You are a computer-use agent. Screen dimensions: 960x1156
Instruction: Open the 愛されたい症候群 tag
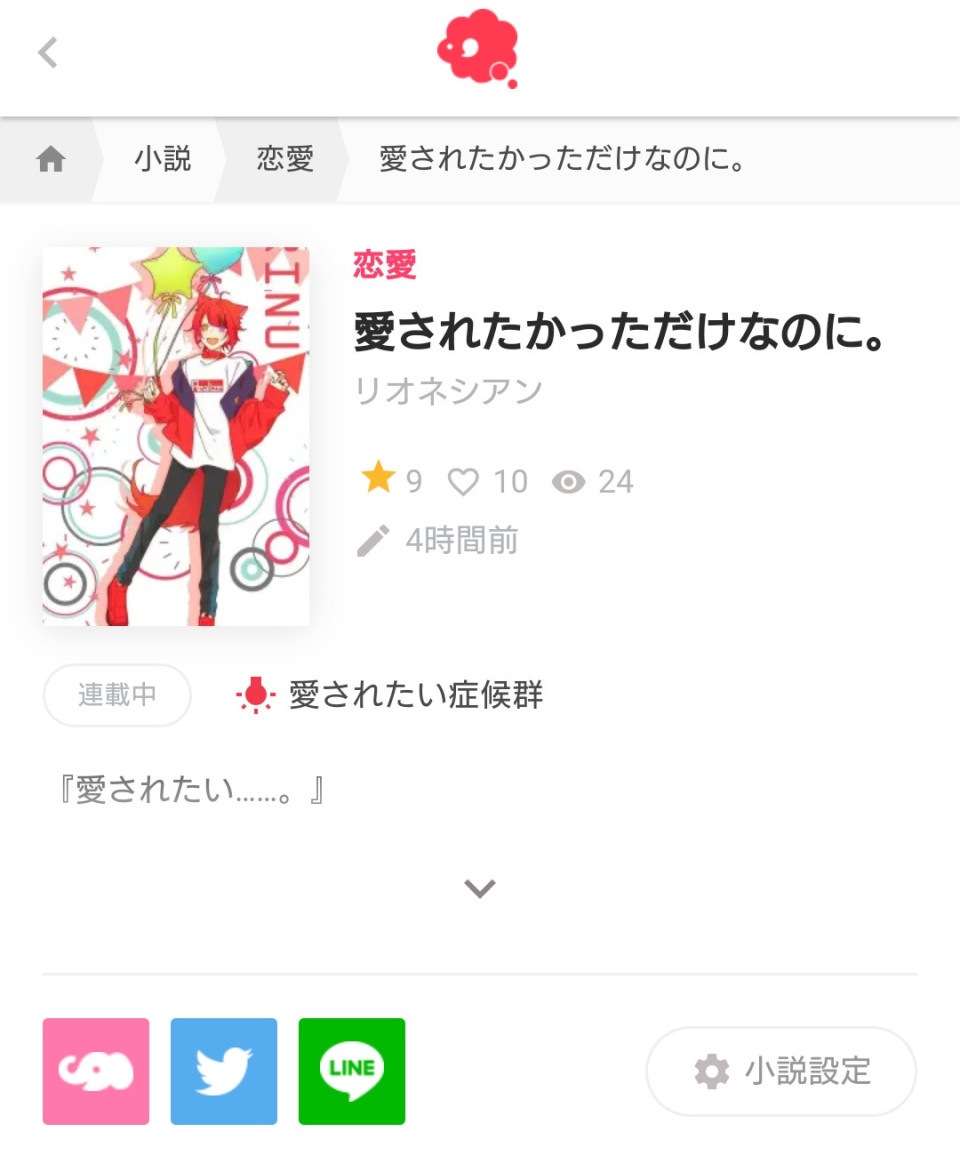(x=415, y=694)
